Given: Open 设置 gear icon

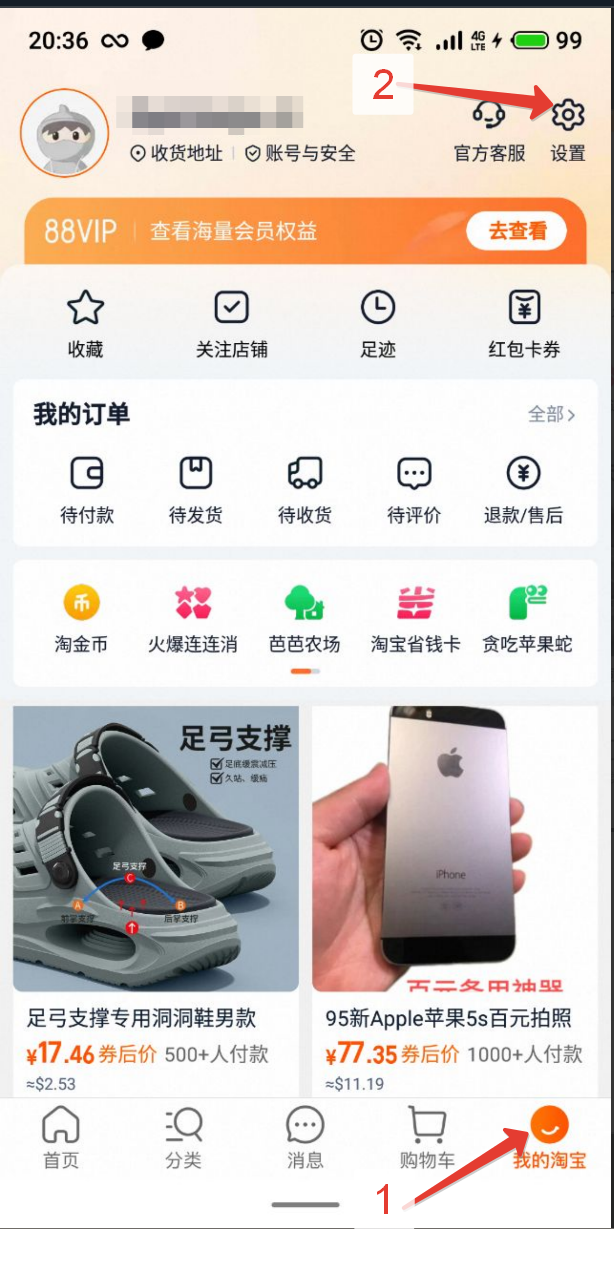Looking at the screenshot, I should 567,117.
